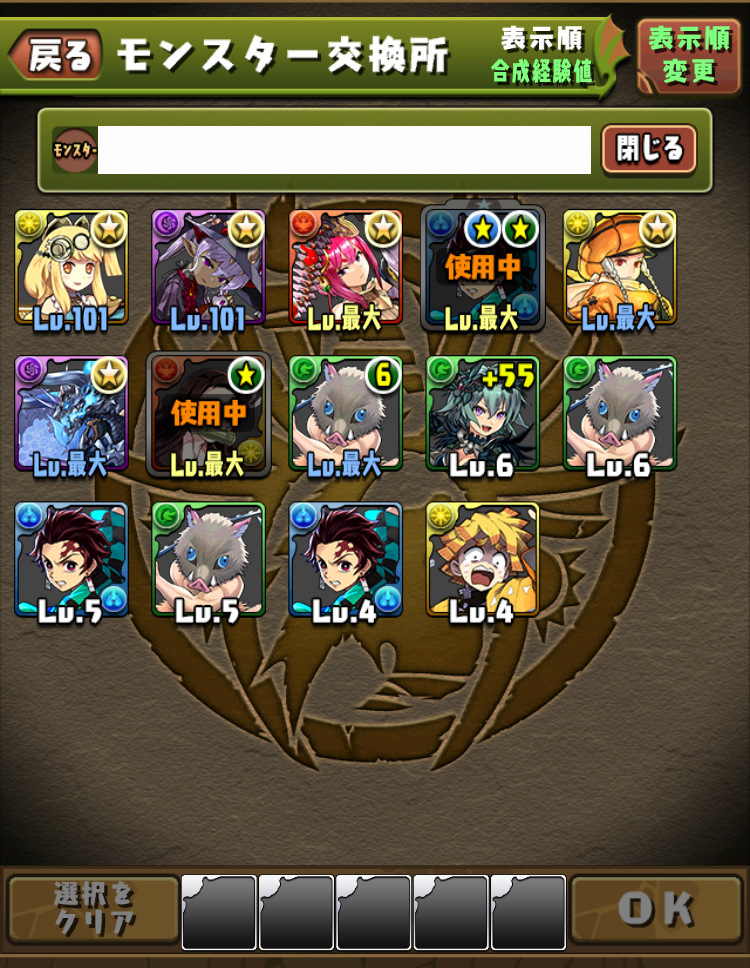Tap the 戻る back button
This screenshot has width=750, height=968.
point(57,55)
